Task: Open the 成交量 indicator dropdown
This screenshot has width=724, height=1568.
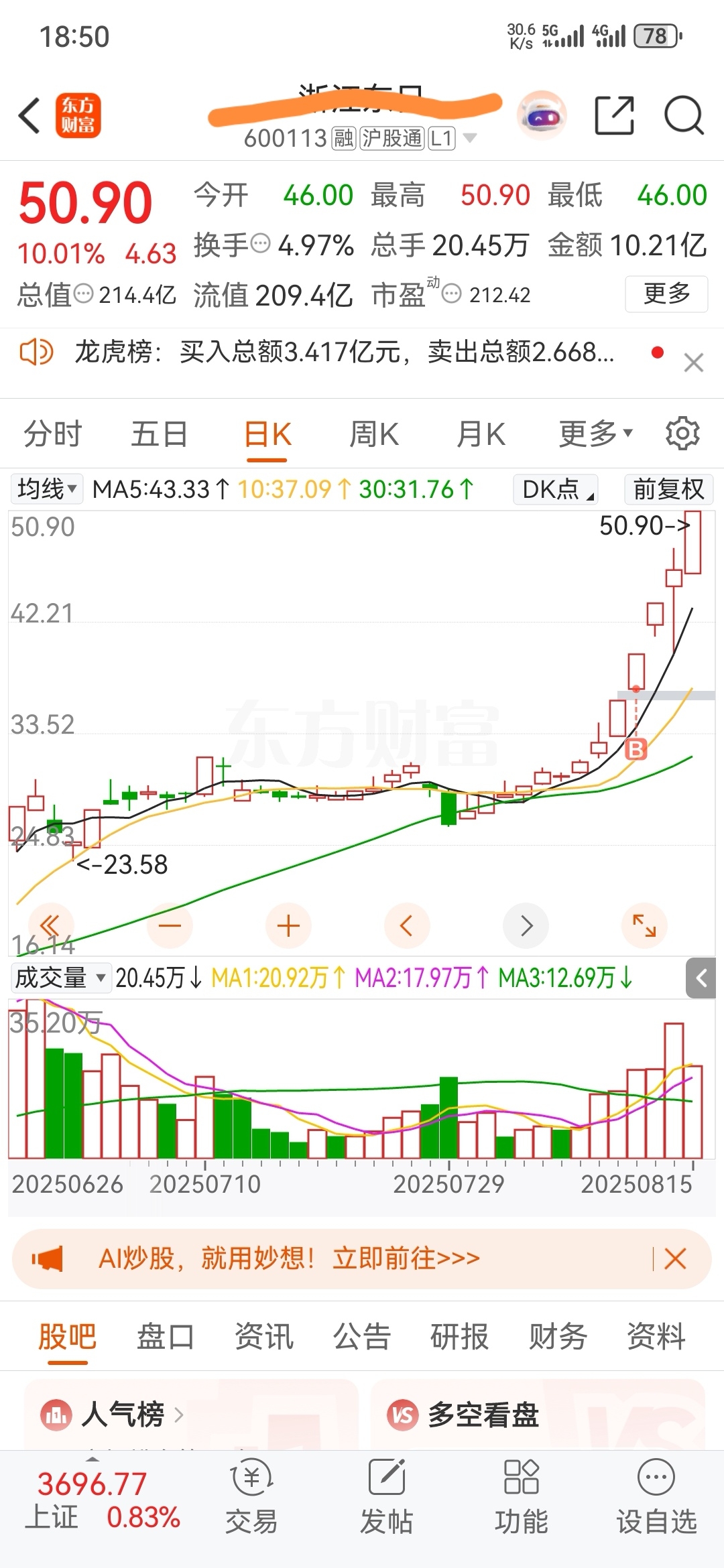Action: (x=60, y=978)
